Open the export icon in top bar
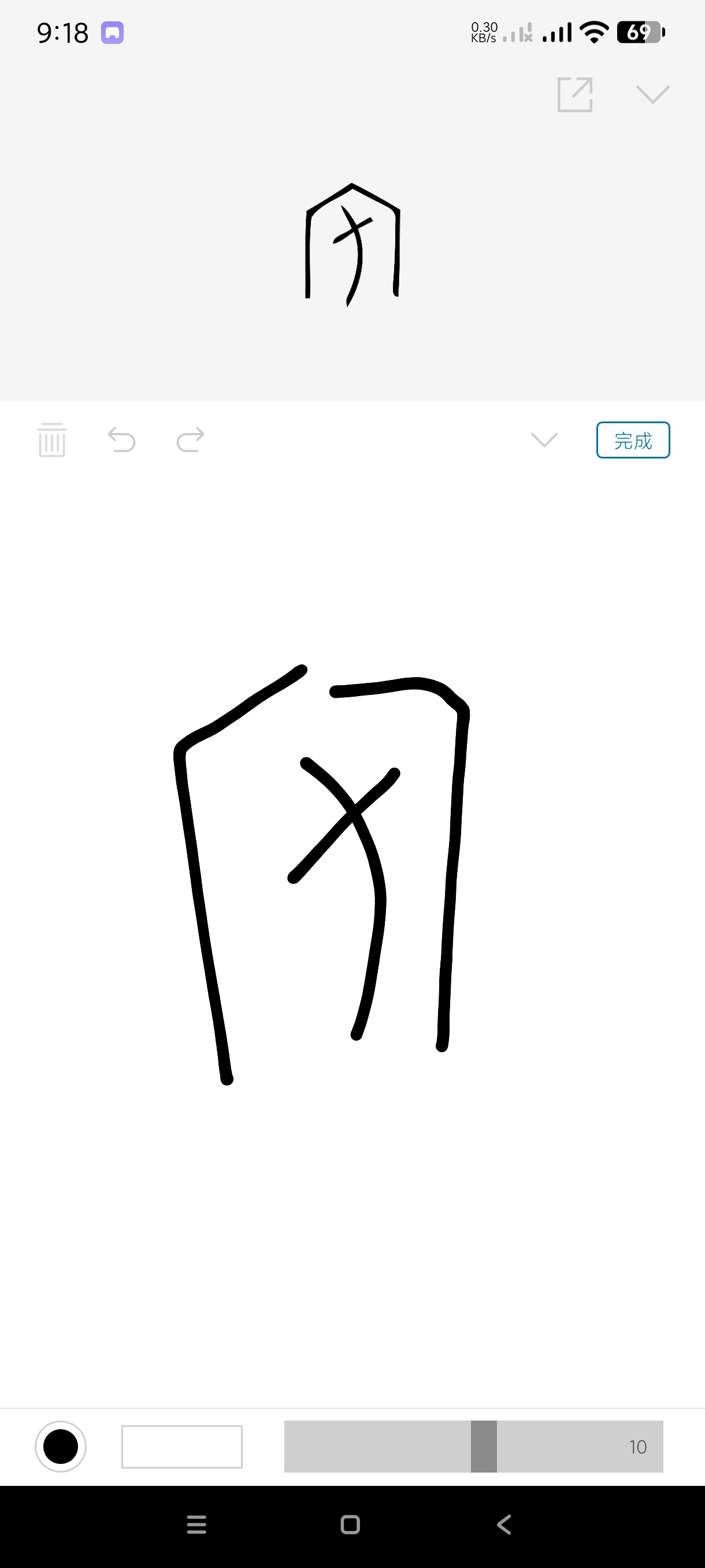Image resolution: width=705 pixels, height=1568 pixels. point(574,94)
